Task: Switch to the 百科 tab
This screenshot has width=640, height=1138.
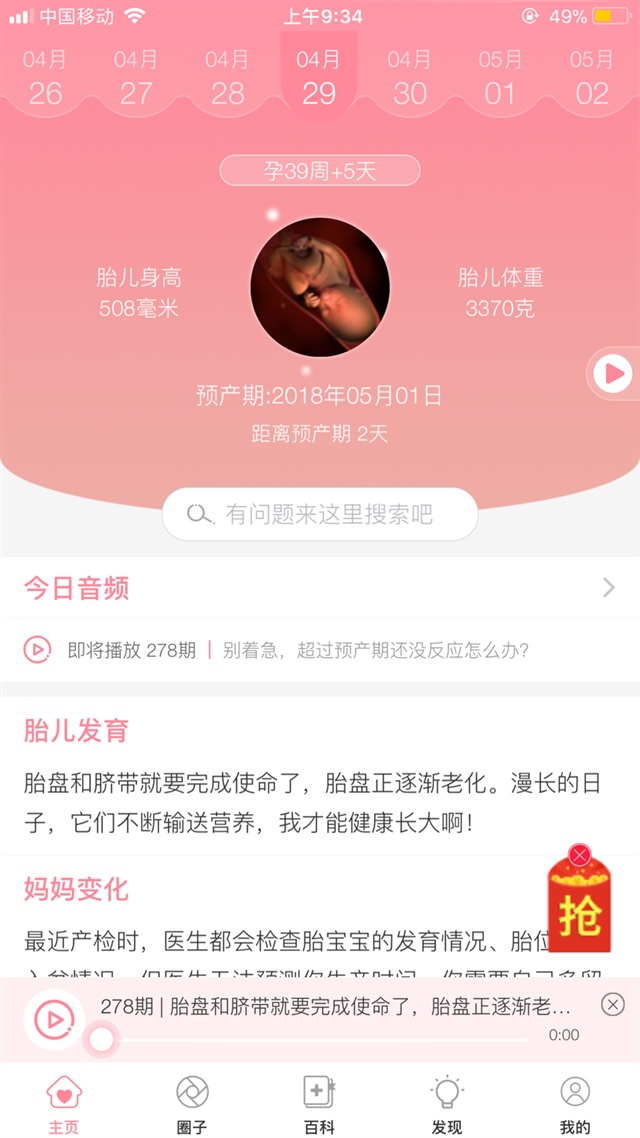Action: coord(319,1105)
